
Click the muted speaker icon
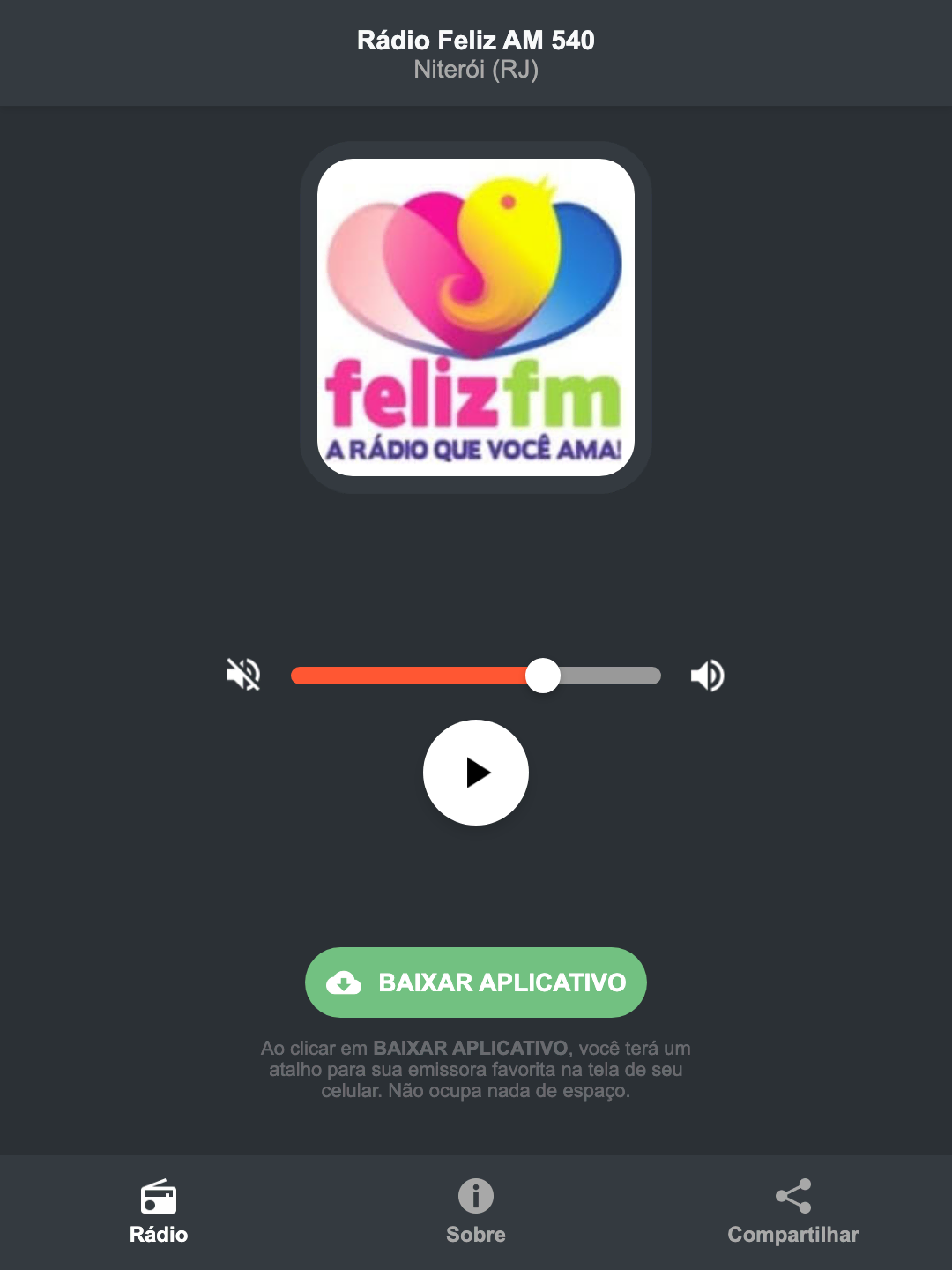coord(243,675)
